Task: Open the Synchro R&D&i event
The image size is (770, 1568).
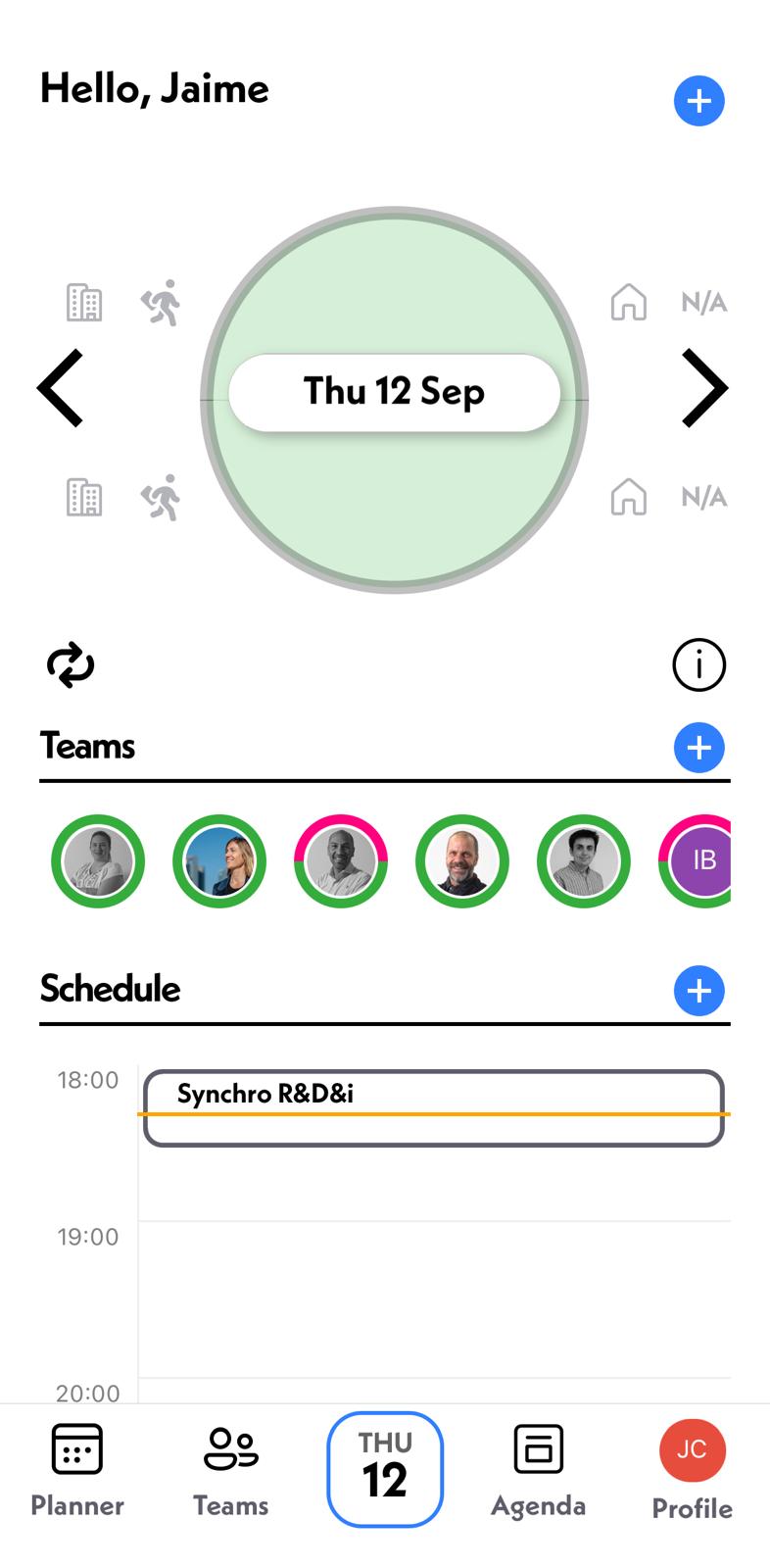Action: coord(433,1107)
